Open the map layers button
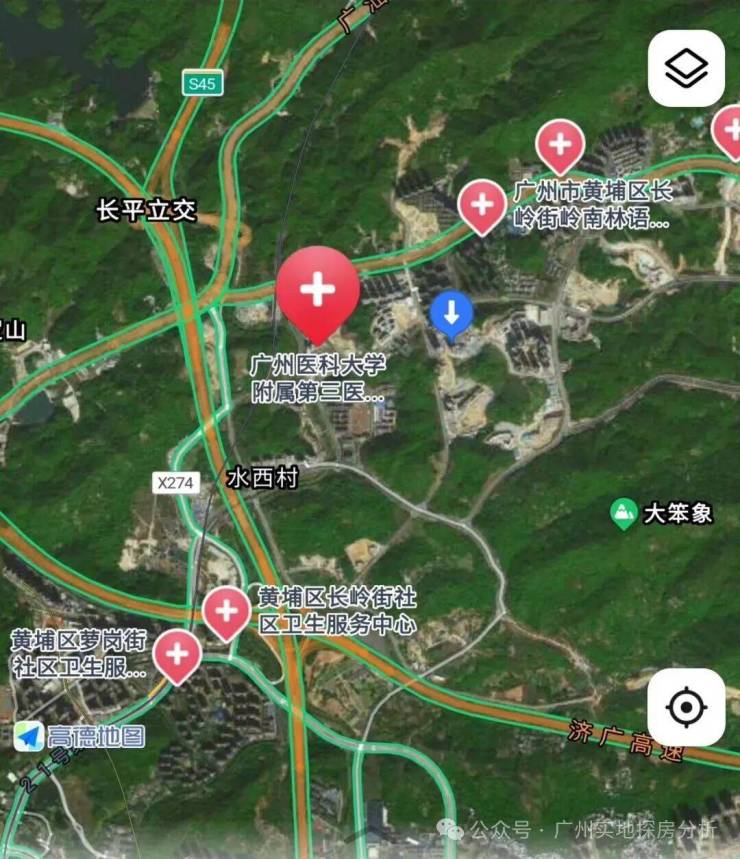Image resolution: width=740 pixels, height=859 pixels. tap(686, 68)
